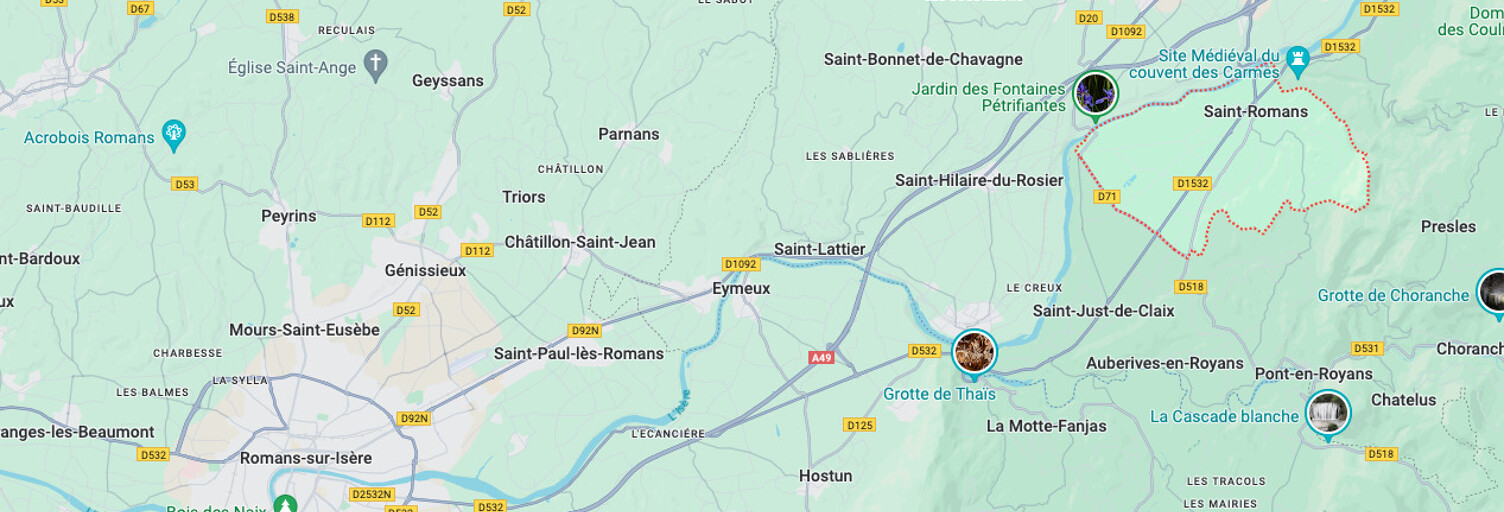Tap the Acrobois Romans marker

pos(174,134)
